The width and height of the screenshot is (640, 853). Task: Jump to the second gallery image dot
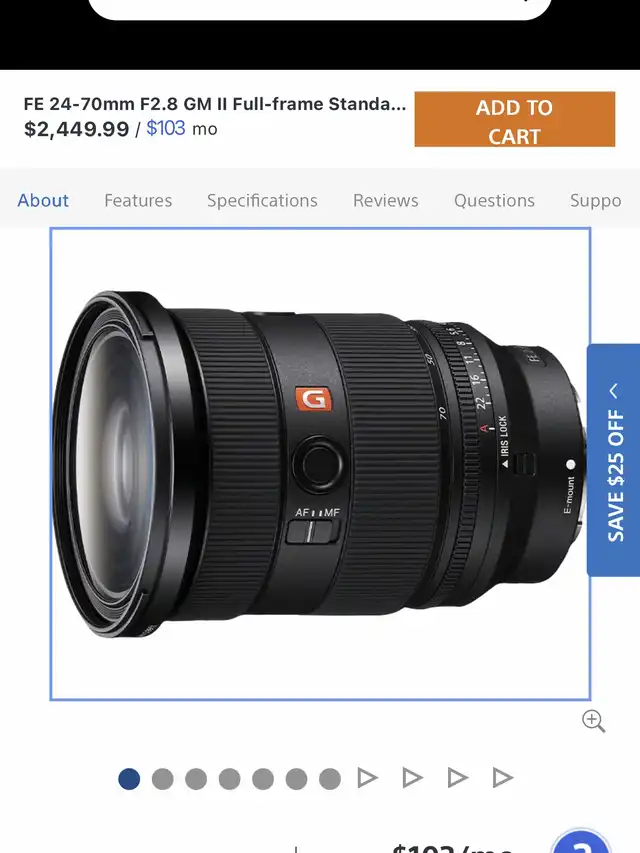click(162, 778)
